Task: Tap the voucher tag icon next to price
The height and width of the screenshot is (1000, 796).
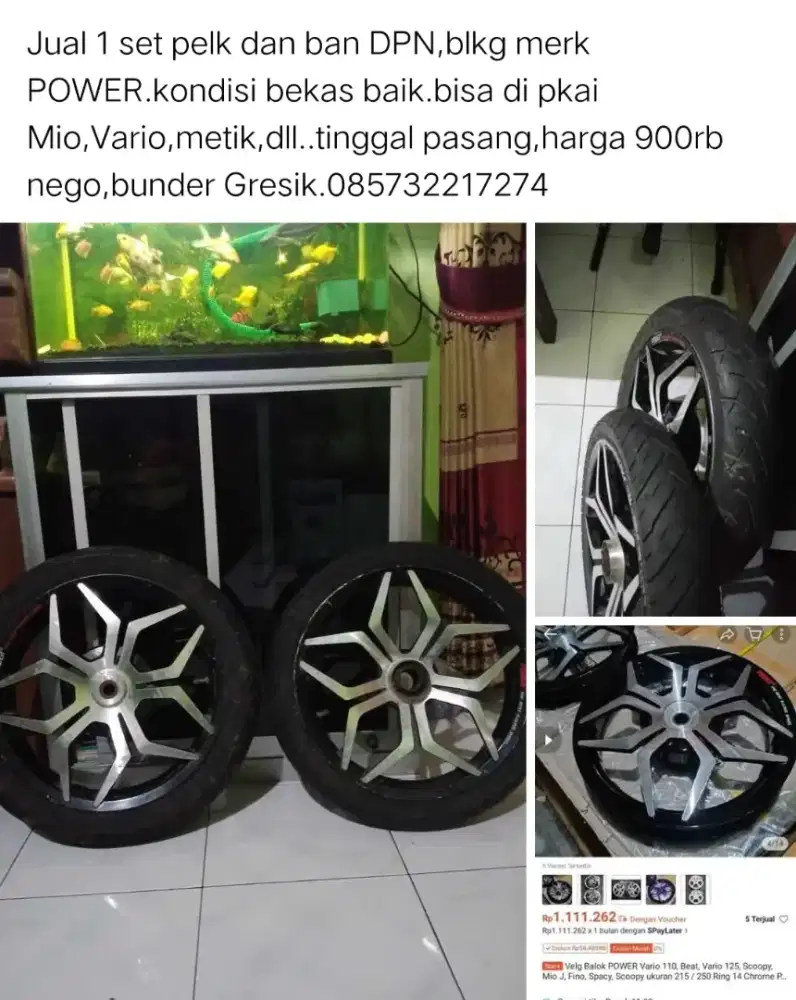Action: (622, 919)
